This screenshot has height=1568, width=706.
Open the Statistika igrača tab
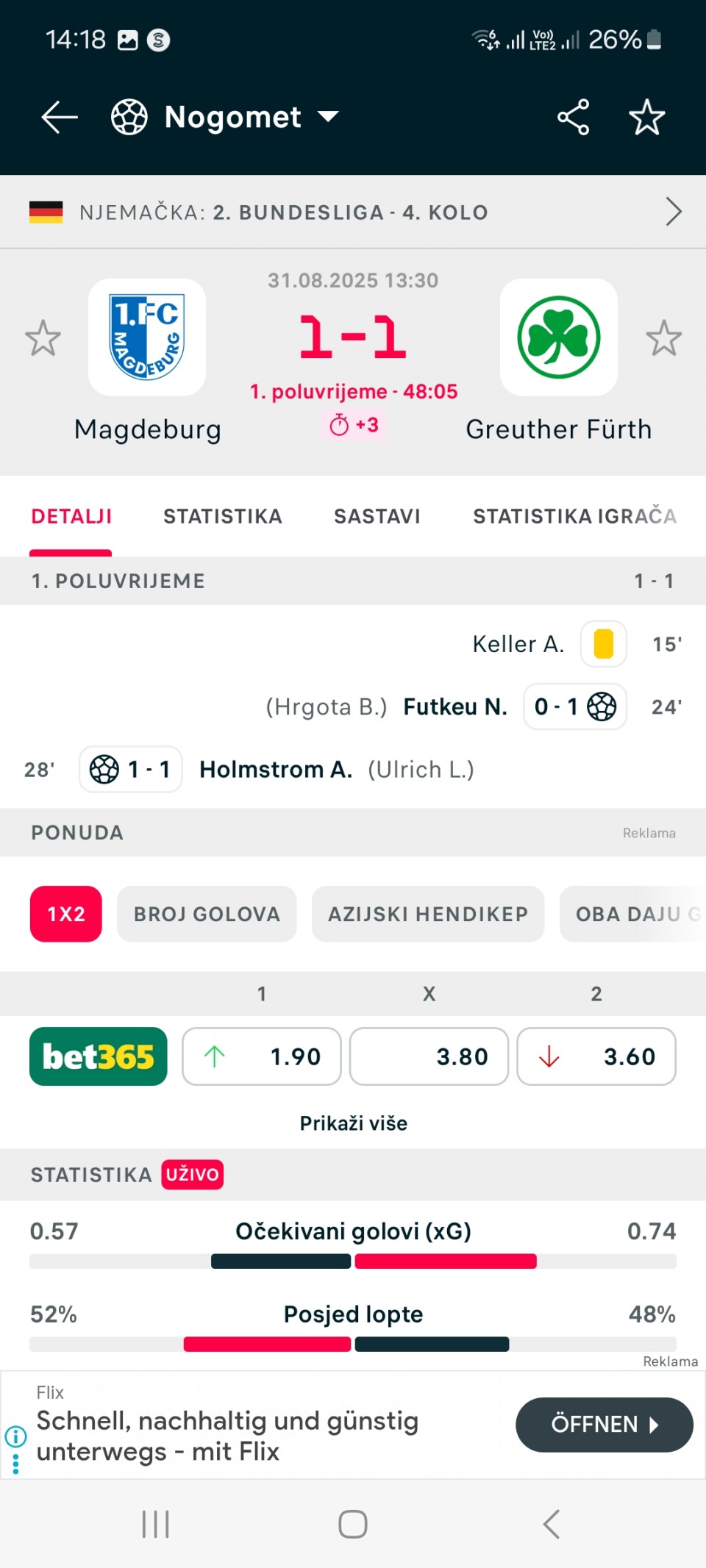coord(575,517)
